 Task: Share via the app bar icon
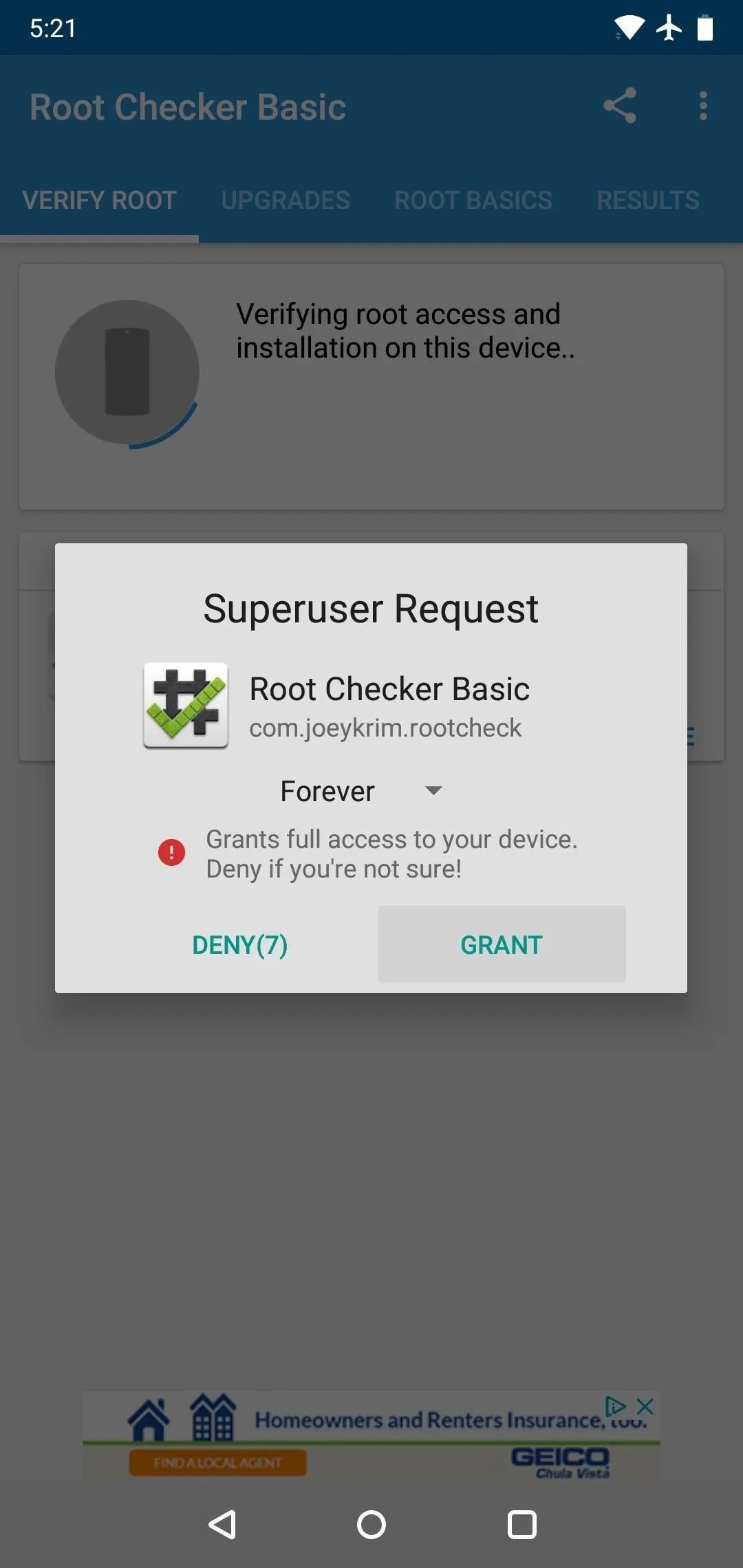(x=619, y=106)
